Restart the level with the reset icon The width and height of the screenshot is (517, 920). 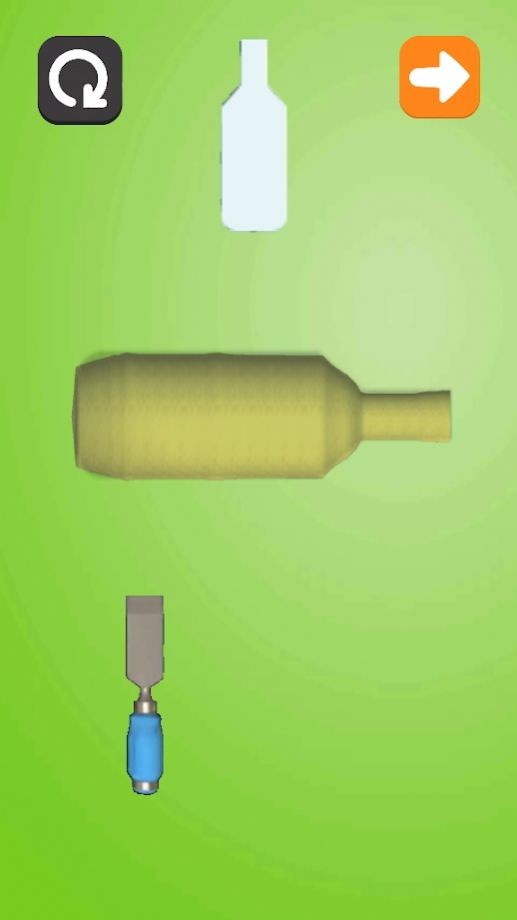80,80
